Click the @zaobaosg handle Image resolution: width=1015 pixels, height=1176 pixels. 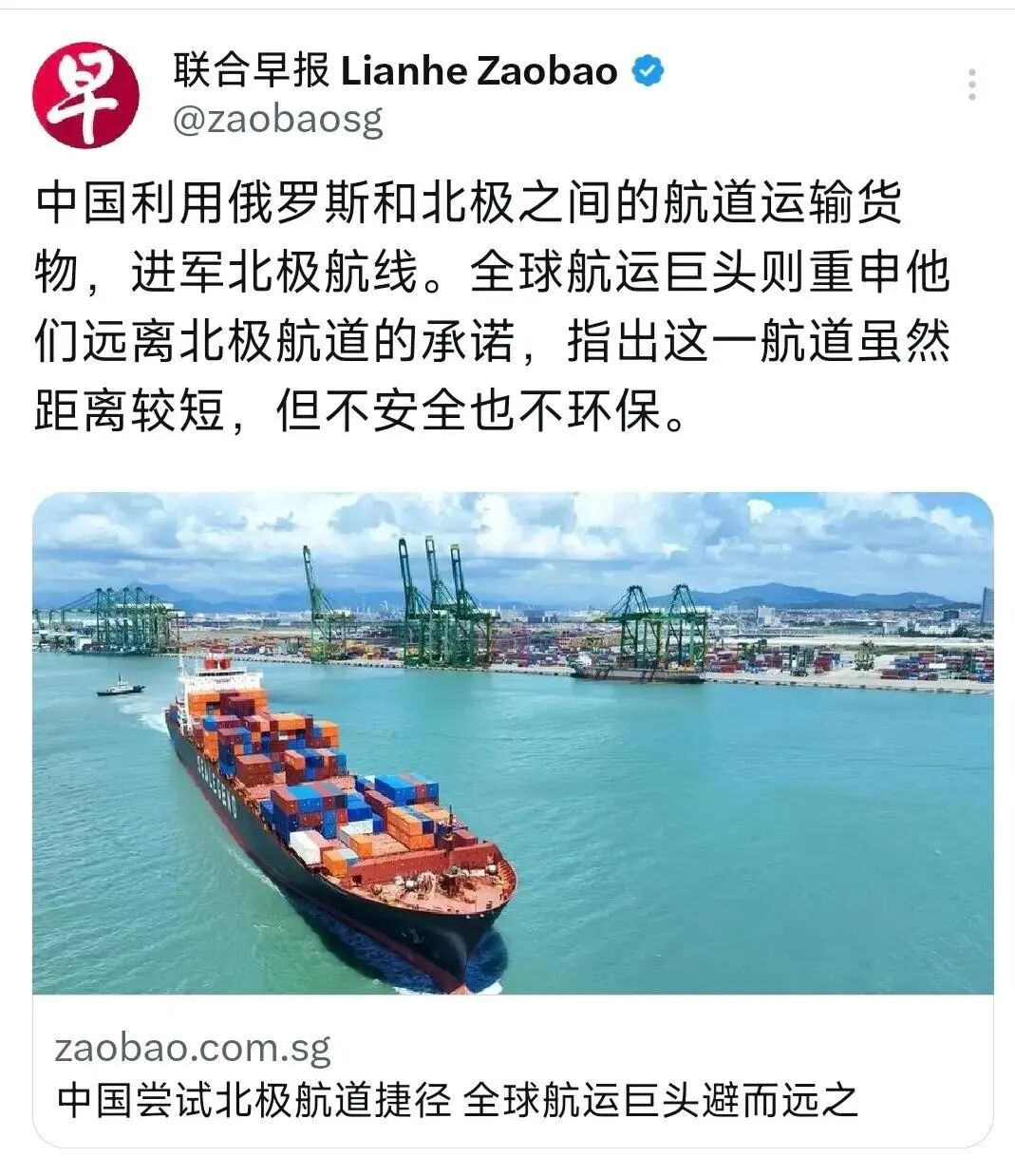pyautogui.click(x=276, y=121)
